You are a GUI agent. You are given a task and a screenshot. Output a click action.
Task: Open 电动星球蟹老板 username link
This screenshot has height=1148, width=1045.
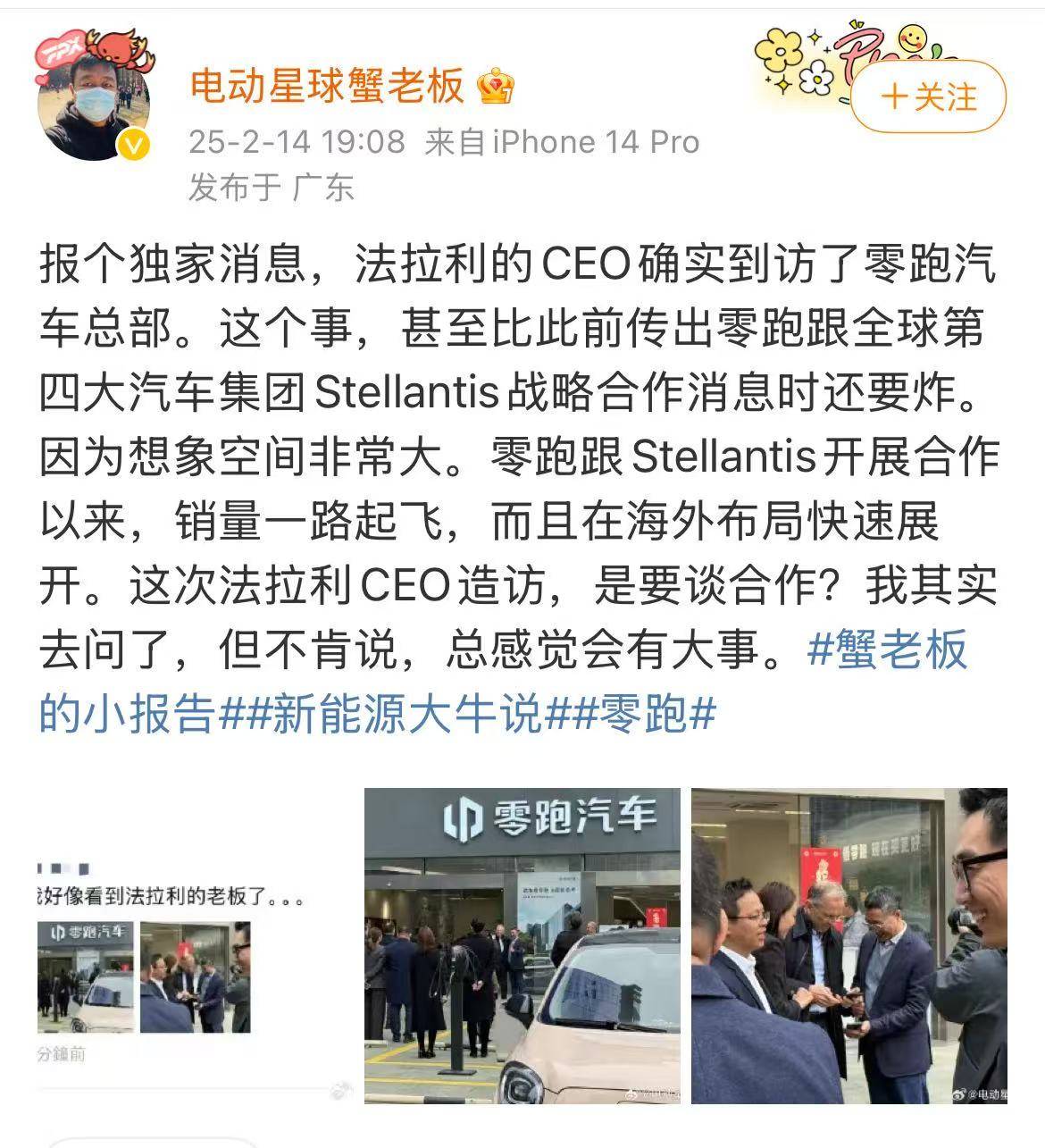click(326, 87)
